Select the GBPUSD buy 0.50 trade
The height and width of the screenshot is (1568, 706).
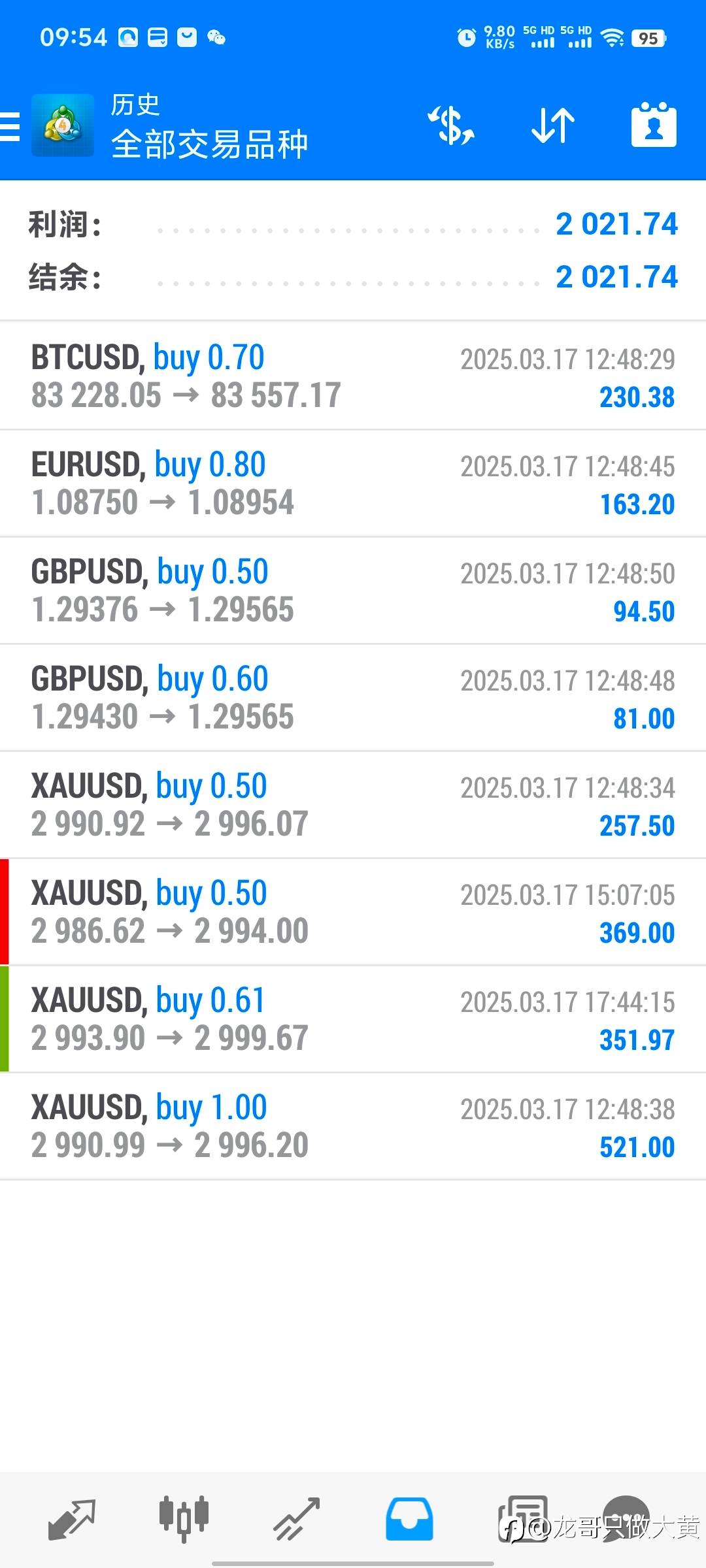click(353, 591)
